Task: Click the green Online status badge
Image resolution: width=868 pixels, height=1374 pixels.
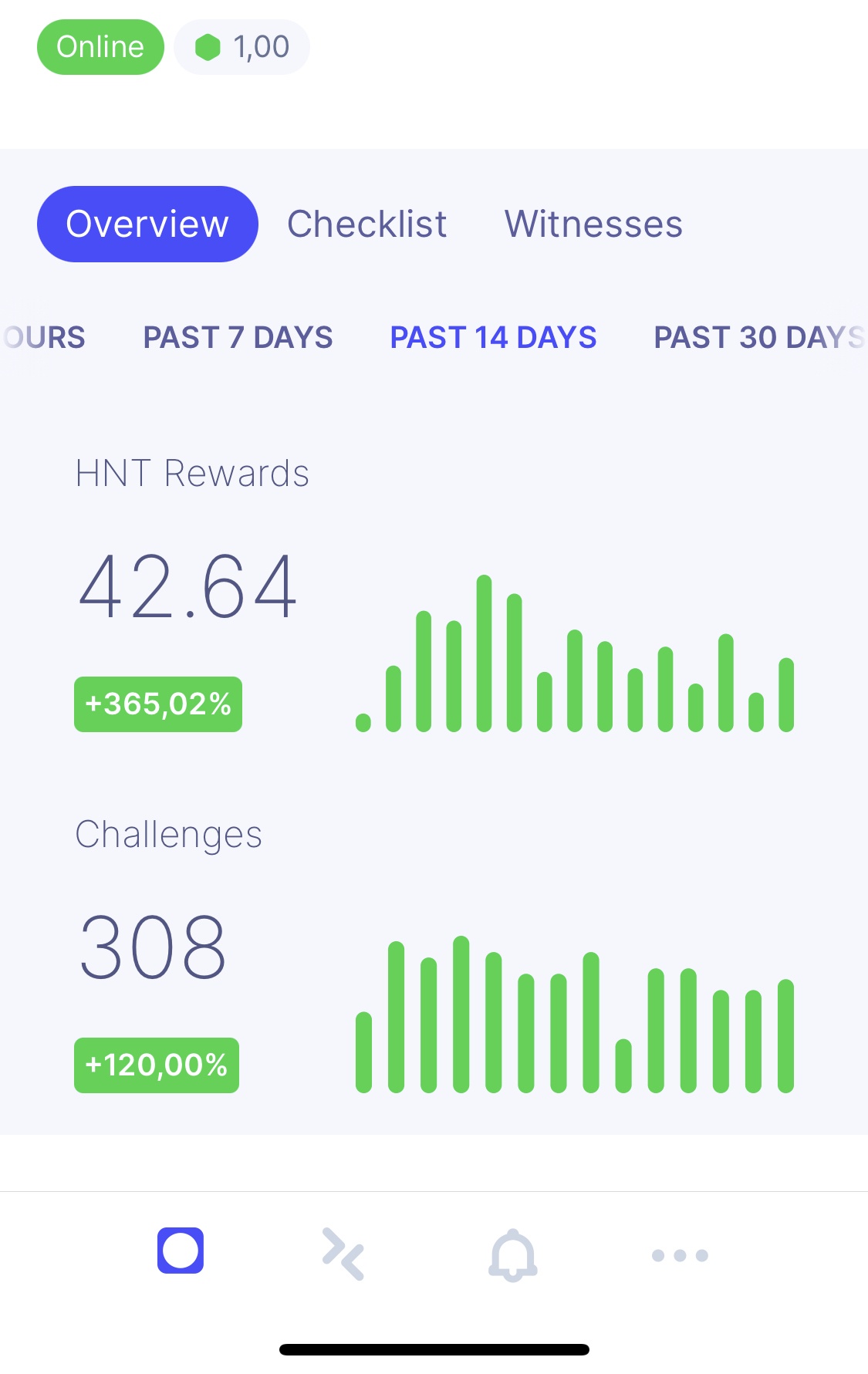Action: point(100,46)
